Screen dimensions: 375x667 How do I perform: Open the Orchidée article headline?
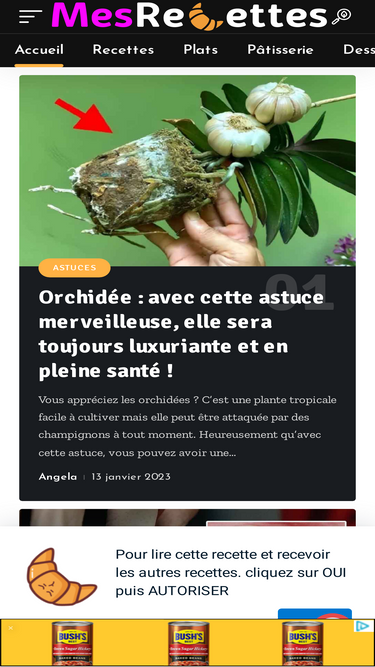click(182, 334)
